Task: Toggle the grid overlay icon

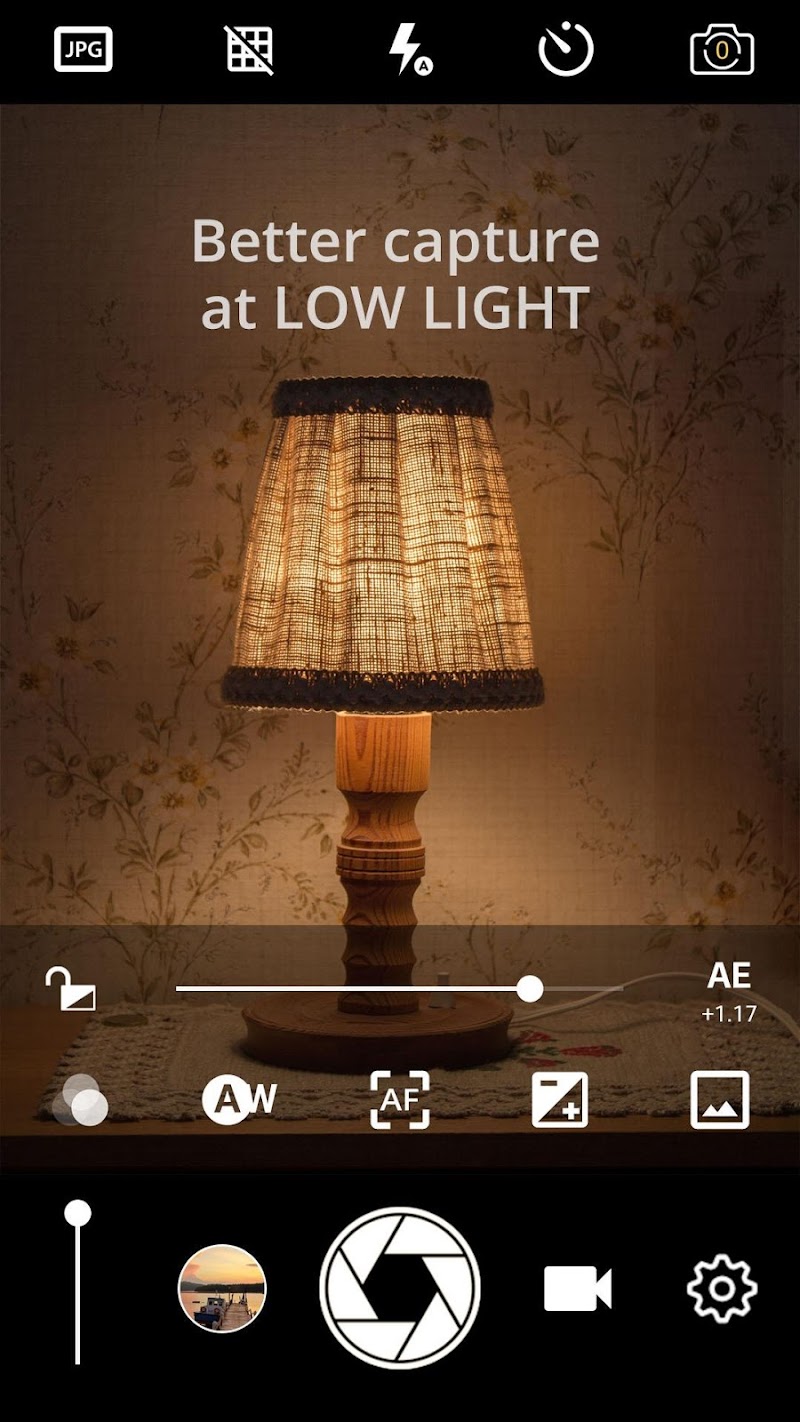Action: pyautogui.click(x=249, y=50)
